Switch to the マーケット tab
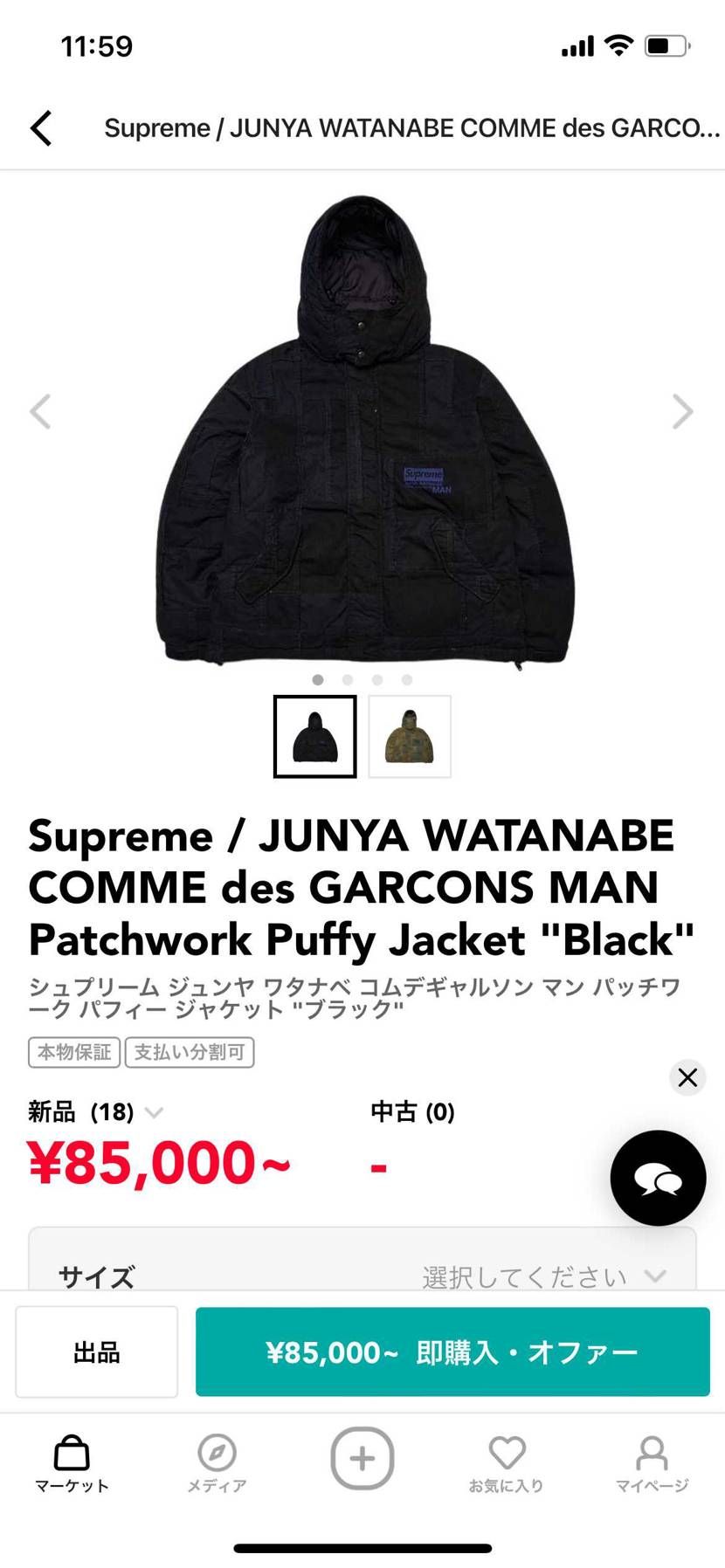 click(x=72, y=1463)
